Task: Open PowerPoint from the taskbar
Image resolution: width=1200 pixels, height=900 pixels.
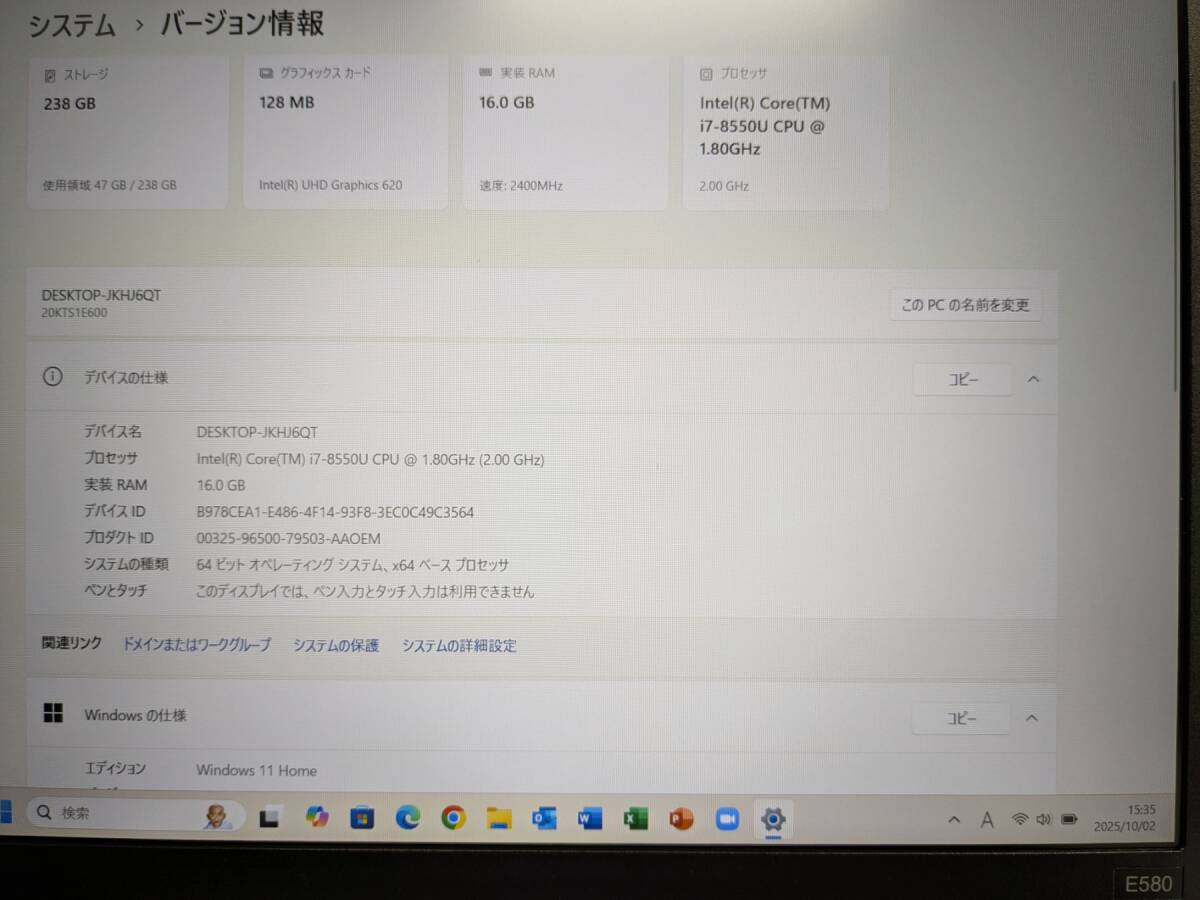Action: 681,819
